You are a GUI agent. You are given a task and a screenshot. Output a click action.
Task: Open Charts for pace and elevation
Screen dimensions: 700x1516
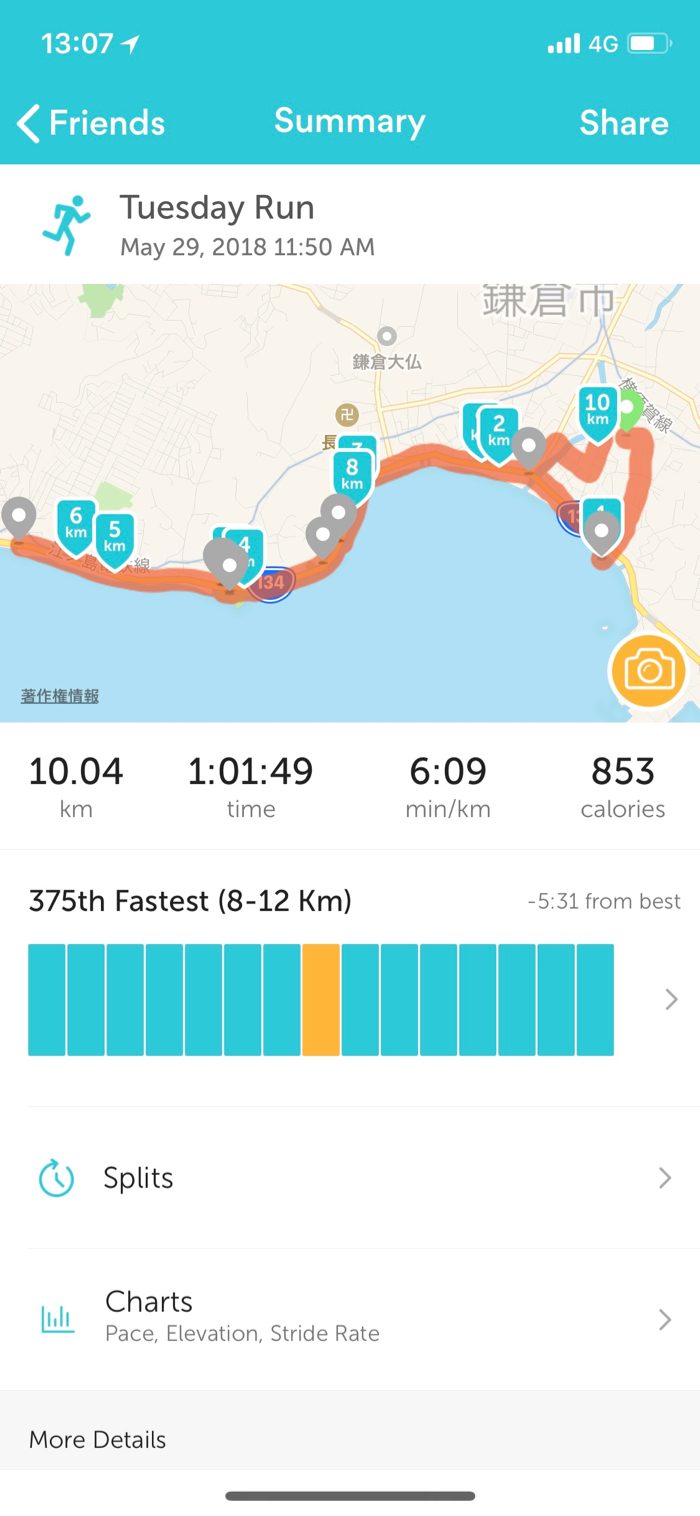(x=350, y=1318)
